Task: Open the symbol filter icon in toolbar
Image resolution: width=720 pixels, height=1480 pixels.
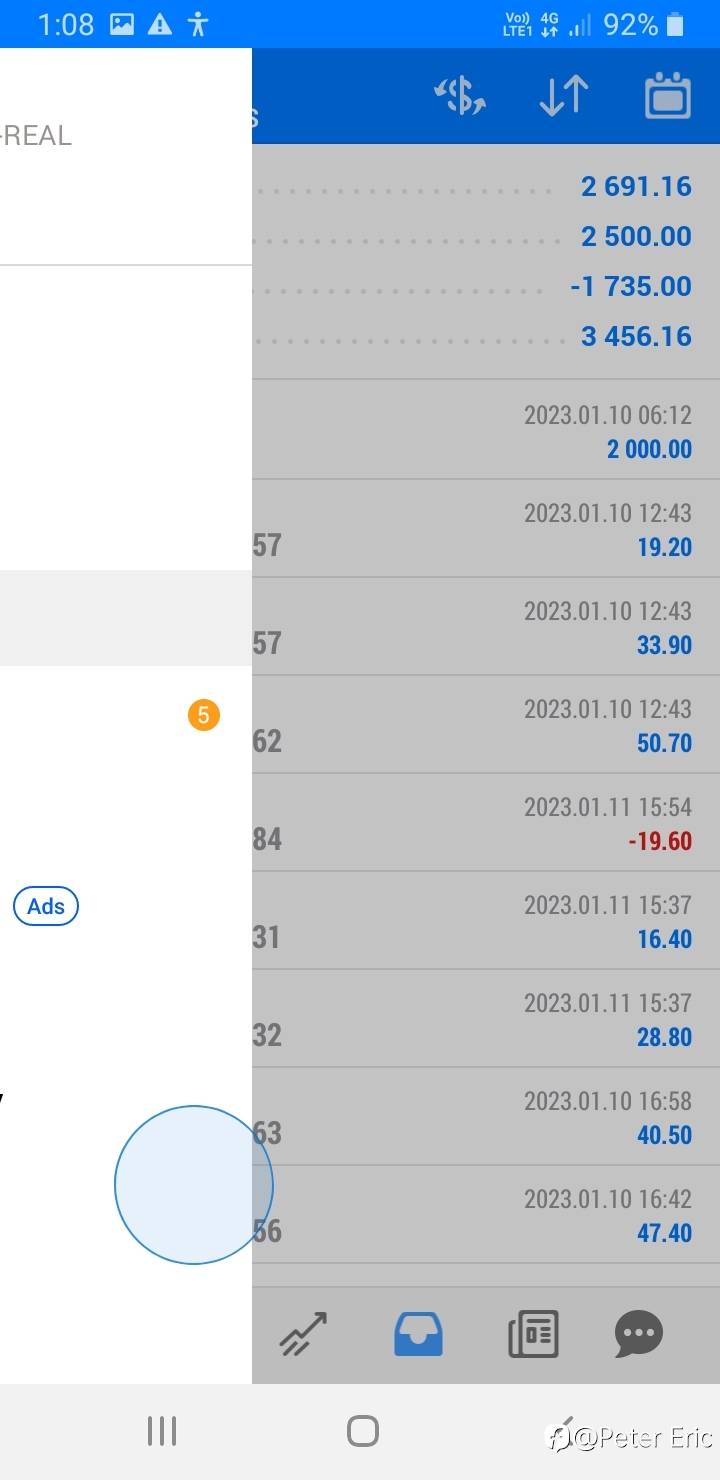Action: pos(460,97)
